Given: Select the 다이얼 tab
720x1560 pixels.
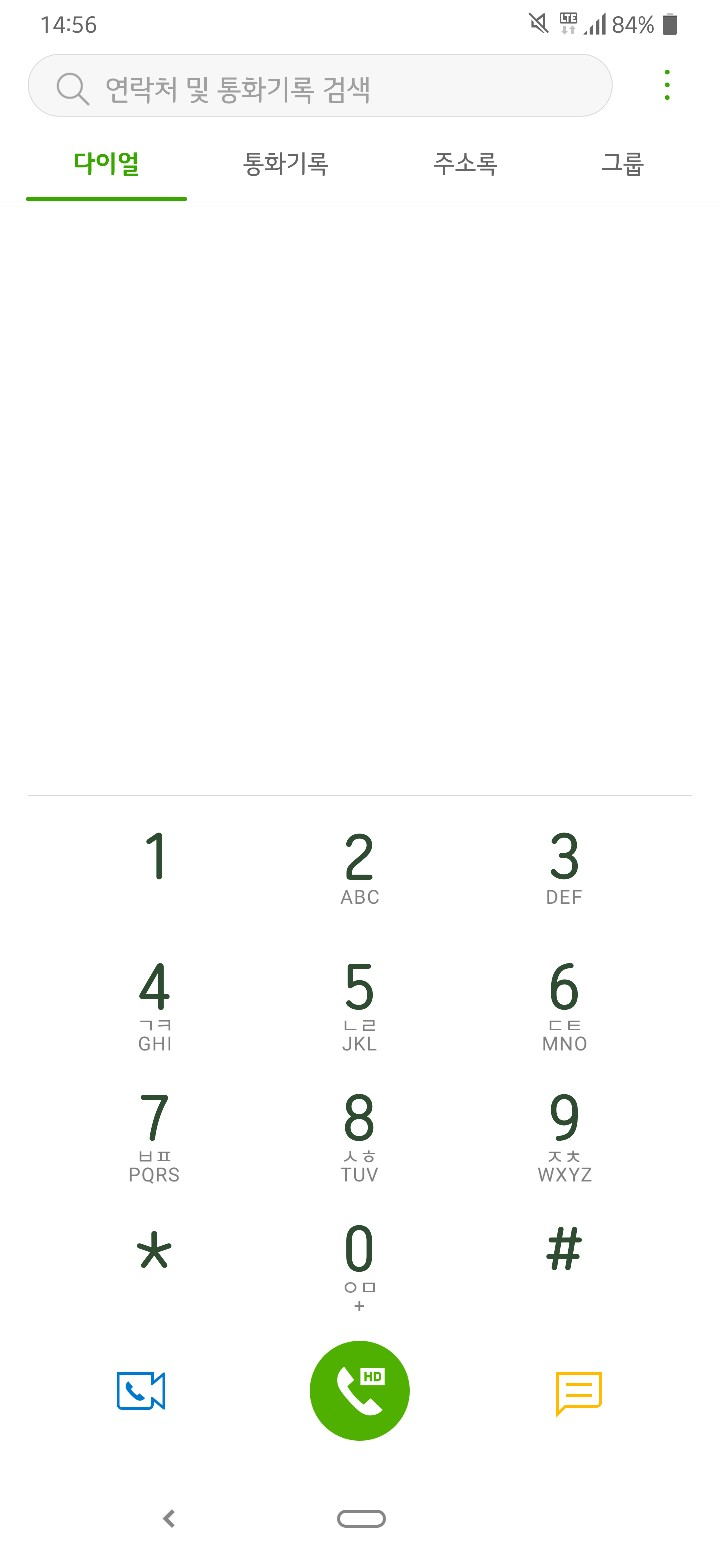Looking at the screenshot, I should pos(107,164).
